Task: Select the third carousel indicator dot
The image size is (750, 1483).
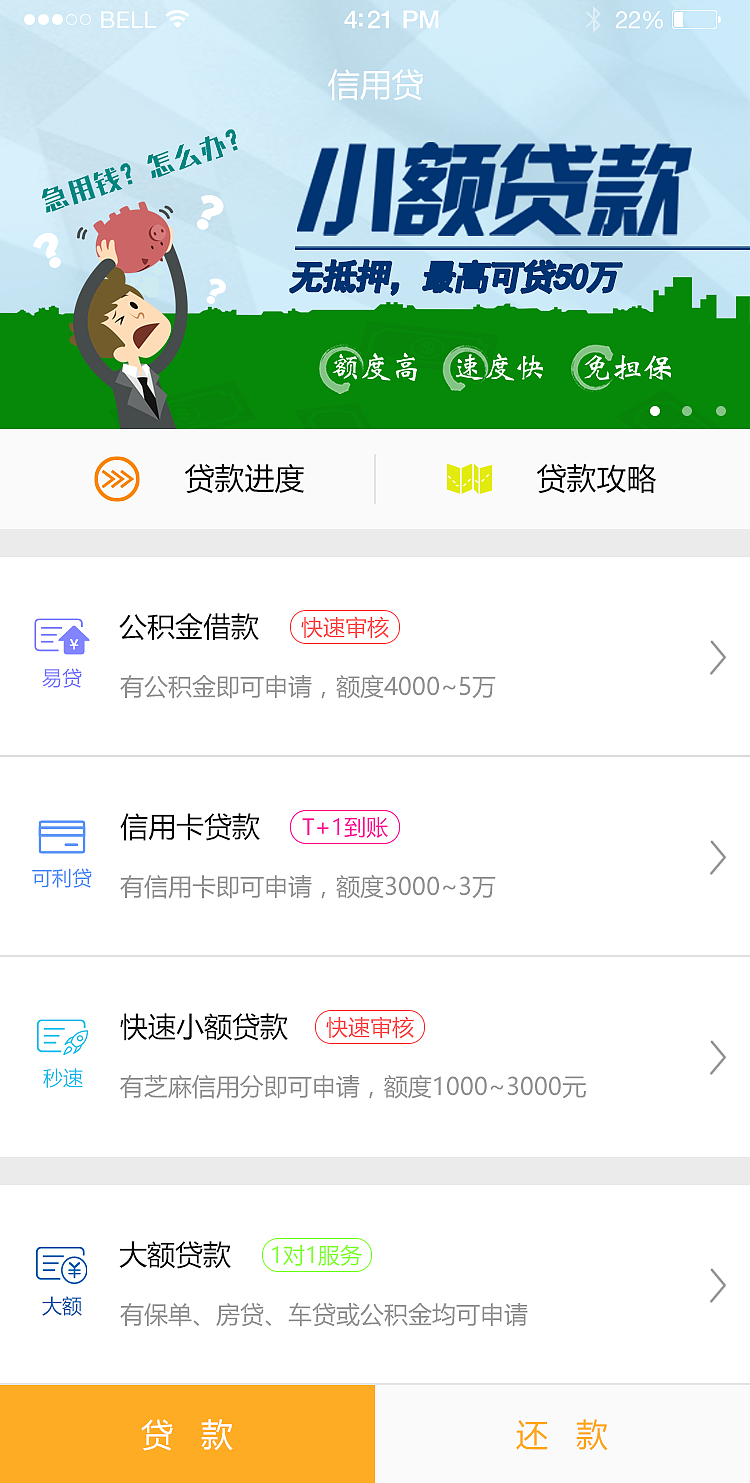Action: (720, 410)
